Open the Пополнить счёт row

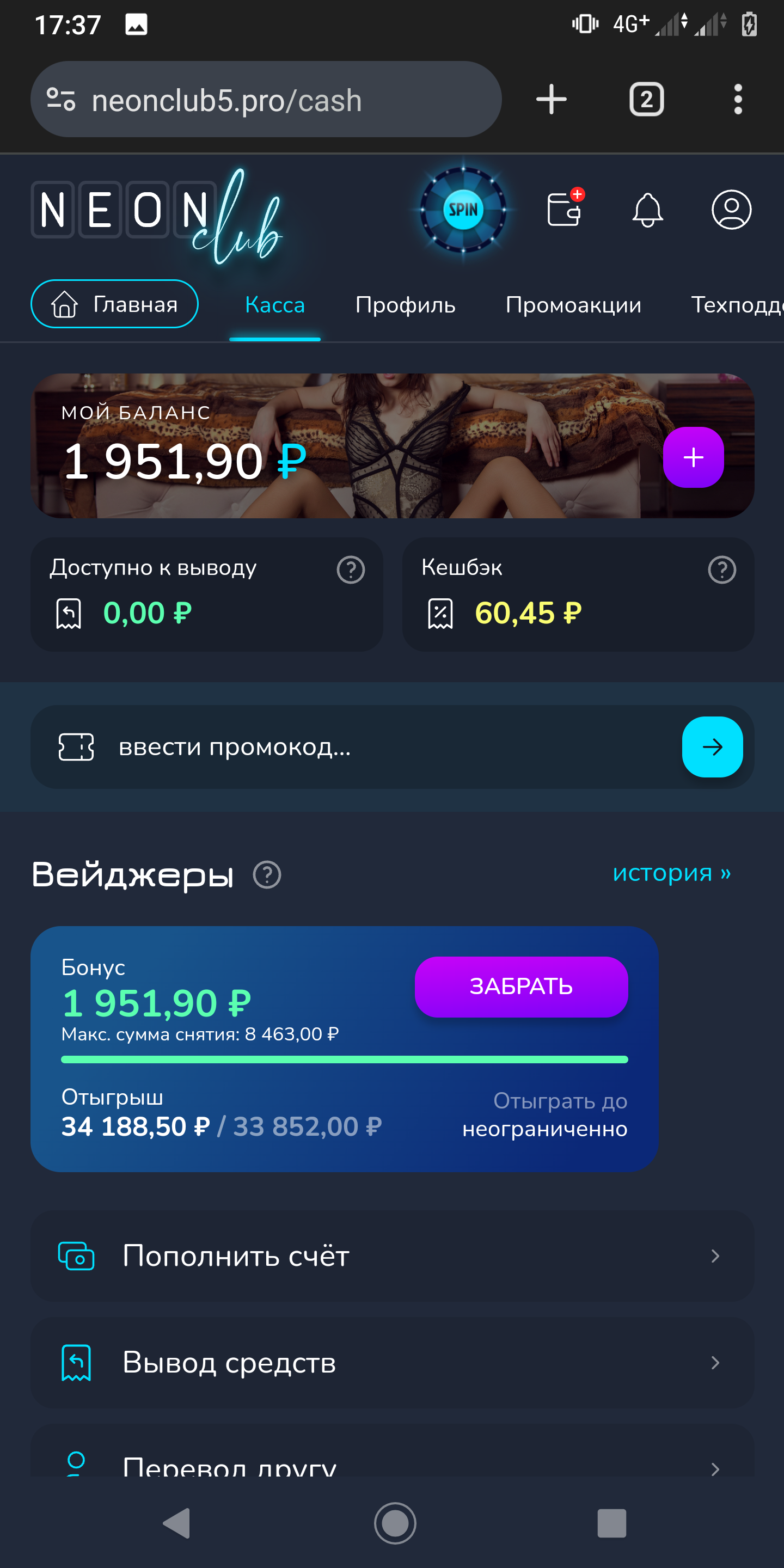tap(392, 1255)
